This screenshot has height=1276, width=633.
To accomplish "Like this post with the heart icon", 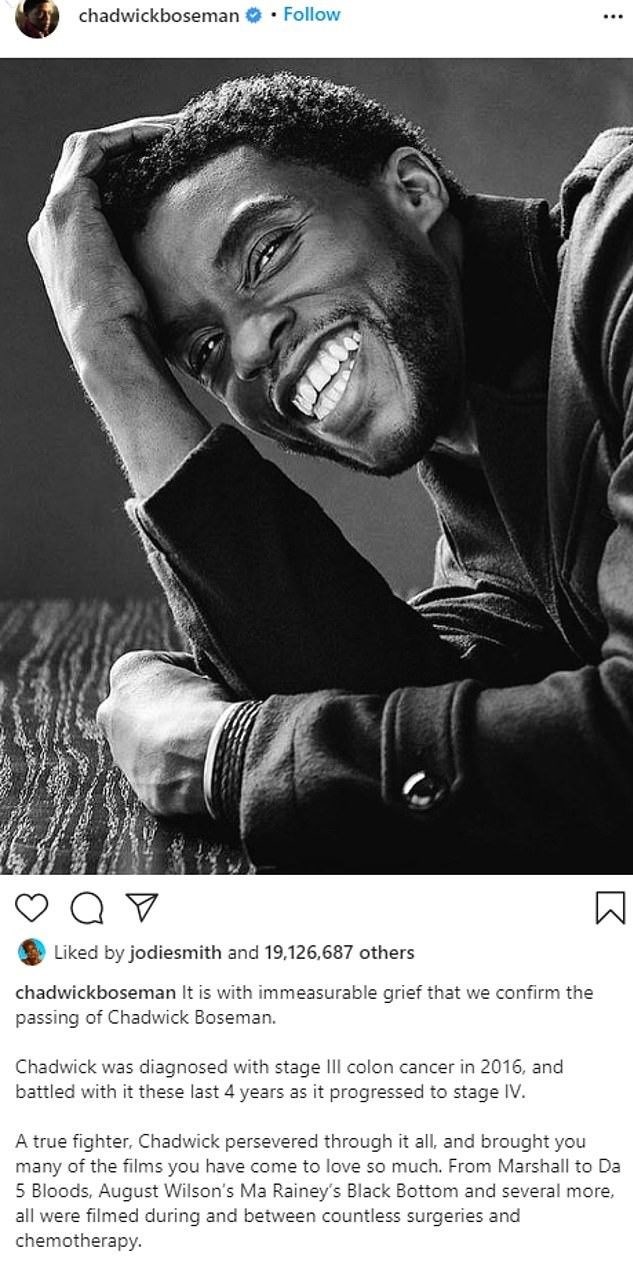I will pos(32,907).
